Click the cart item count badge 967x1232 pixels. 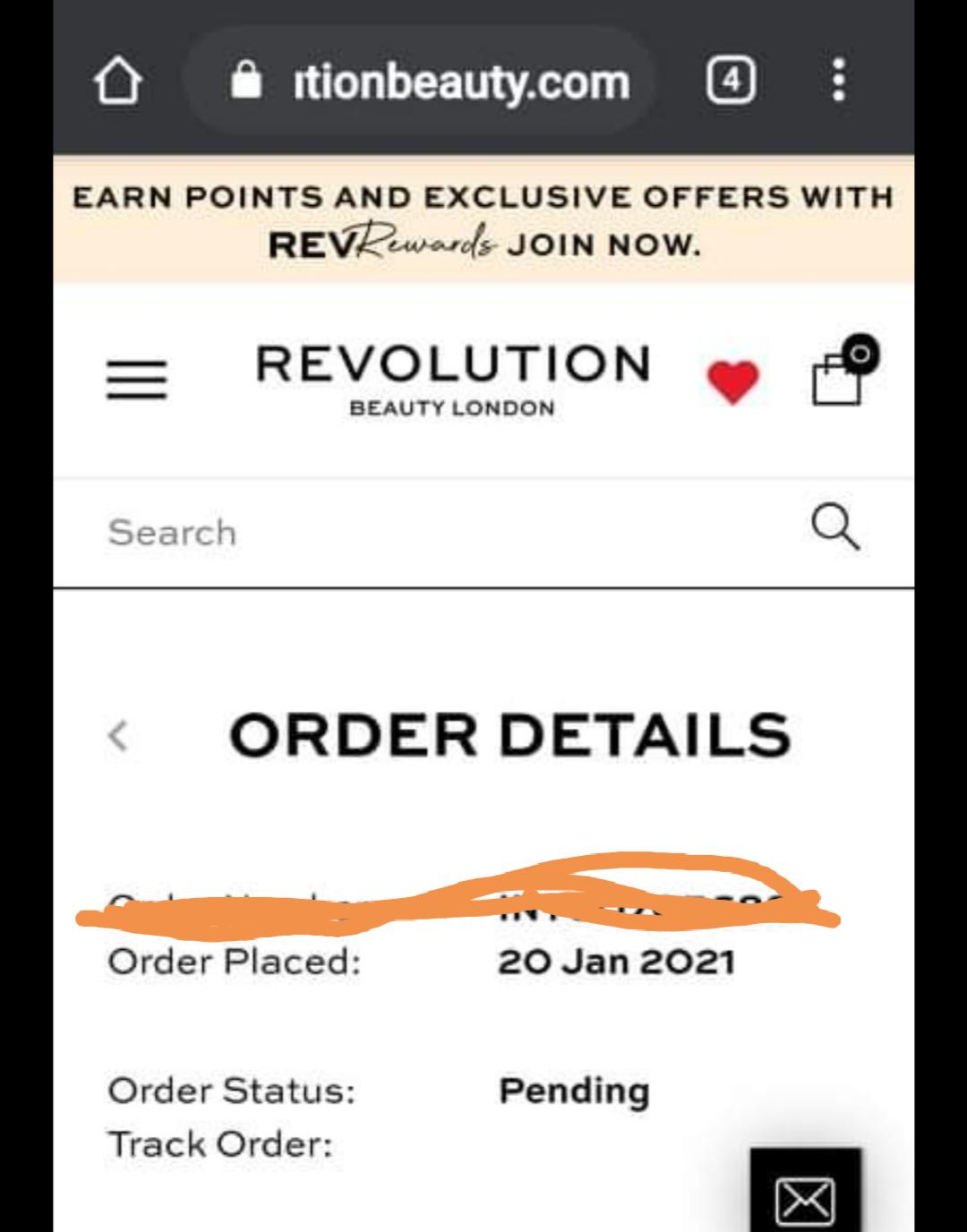tap(859, 354)
